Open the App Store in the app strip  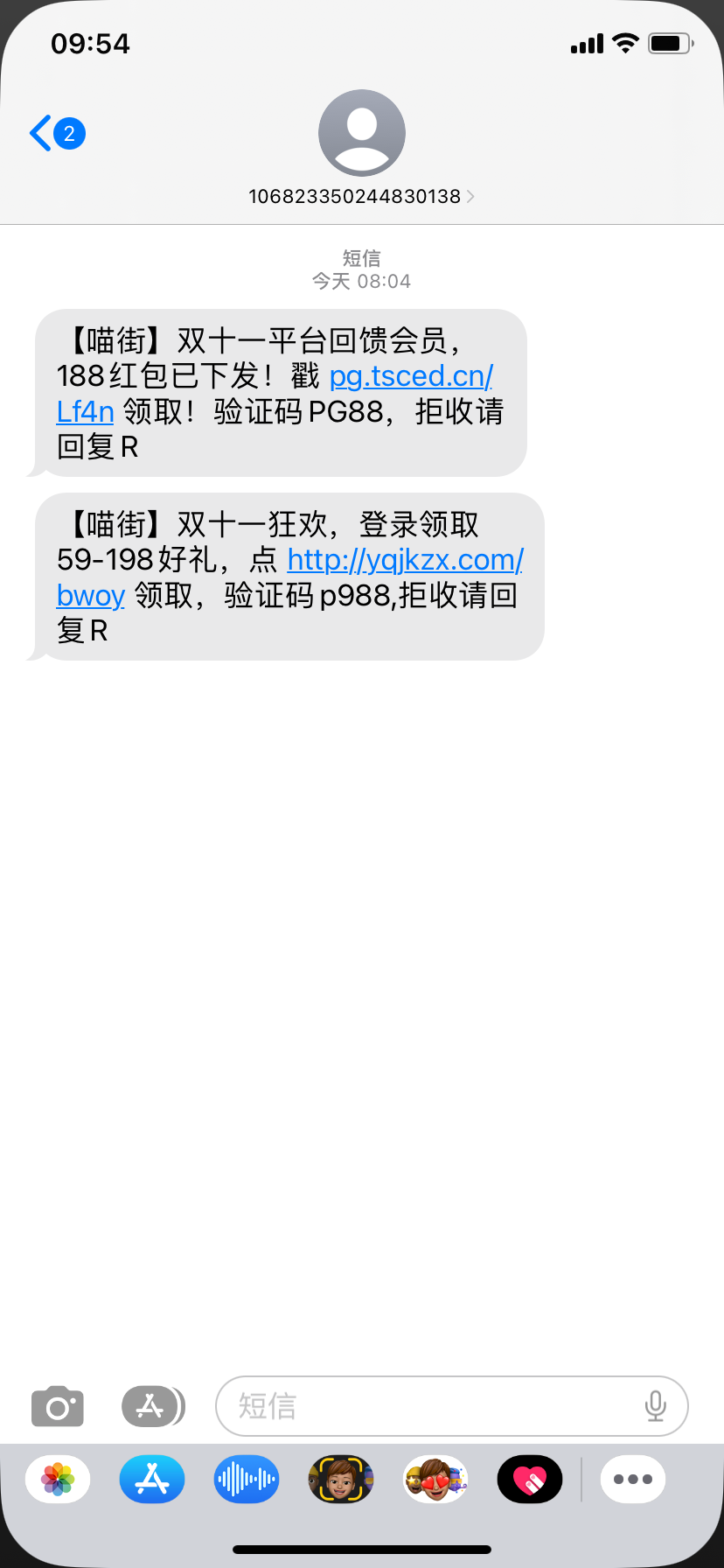[152, 1480]
